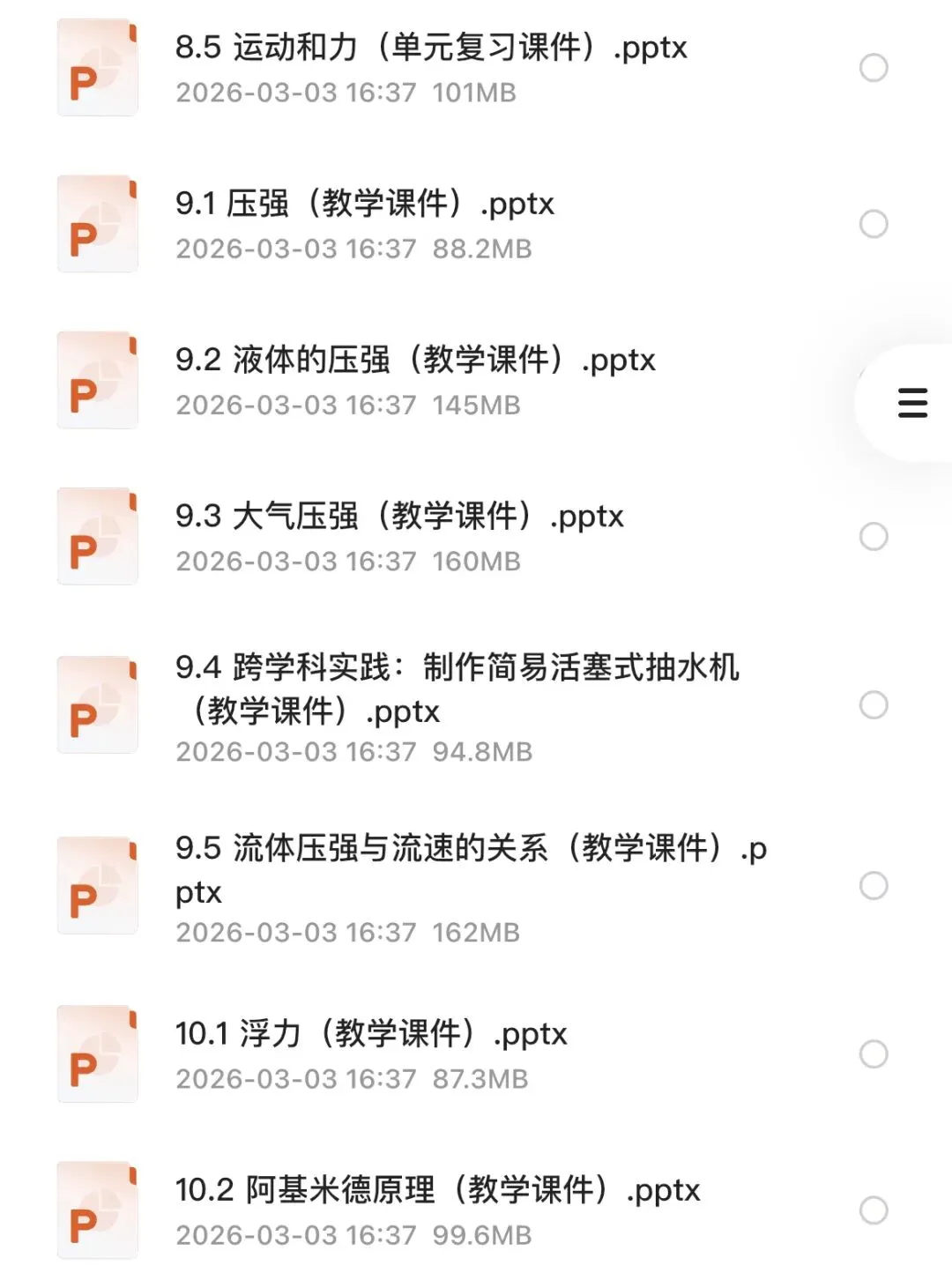Select the 10.2 阿基米德原理 file circle
The width and height of the screenshot is (952, 1273).
874,1210
